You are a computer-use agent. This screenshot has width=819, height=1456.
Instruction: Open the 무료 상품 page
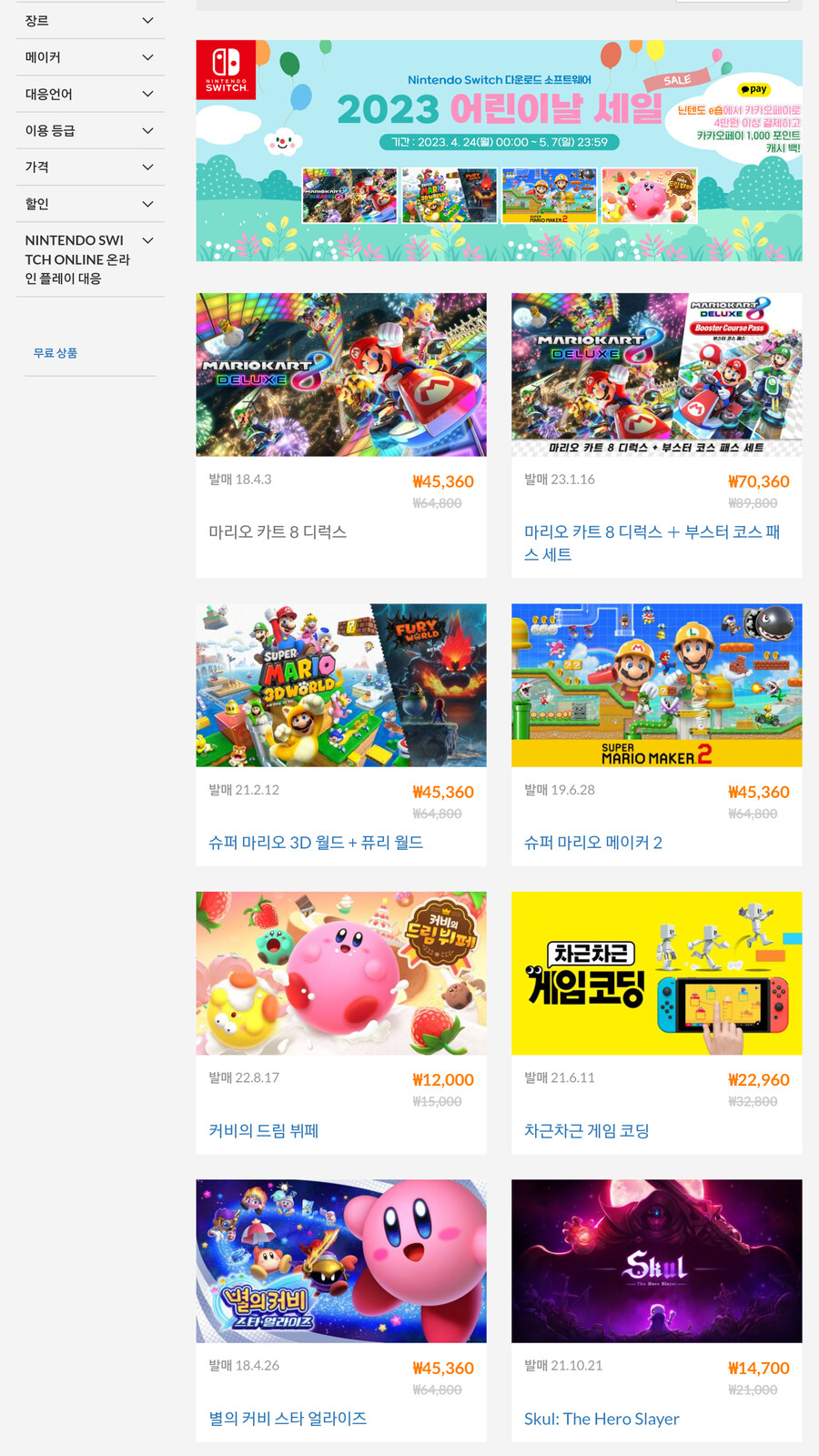(x=55, y=352)
